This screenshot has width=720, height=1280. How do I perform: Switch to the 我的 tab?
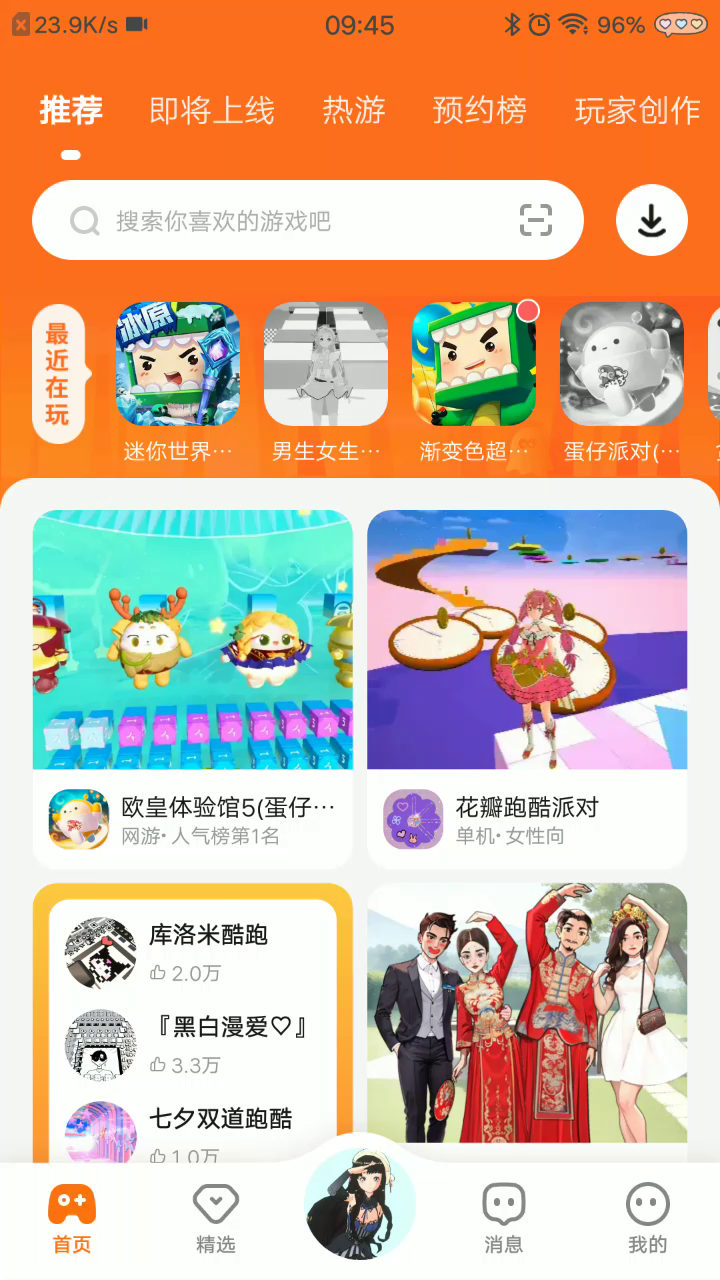click(x=647, y=1218)
